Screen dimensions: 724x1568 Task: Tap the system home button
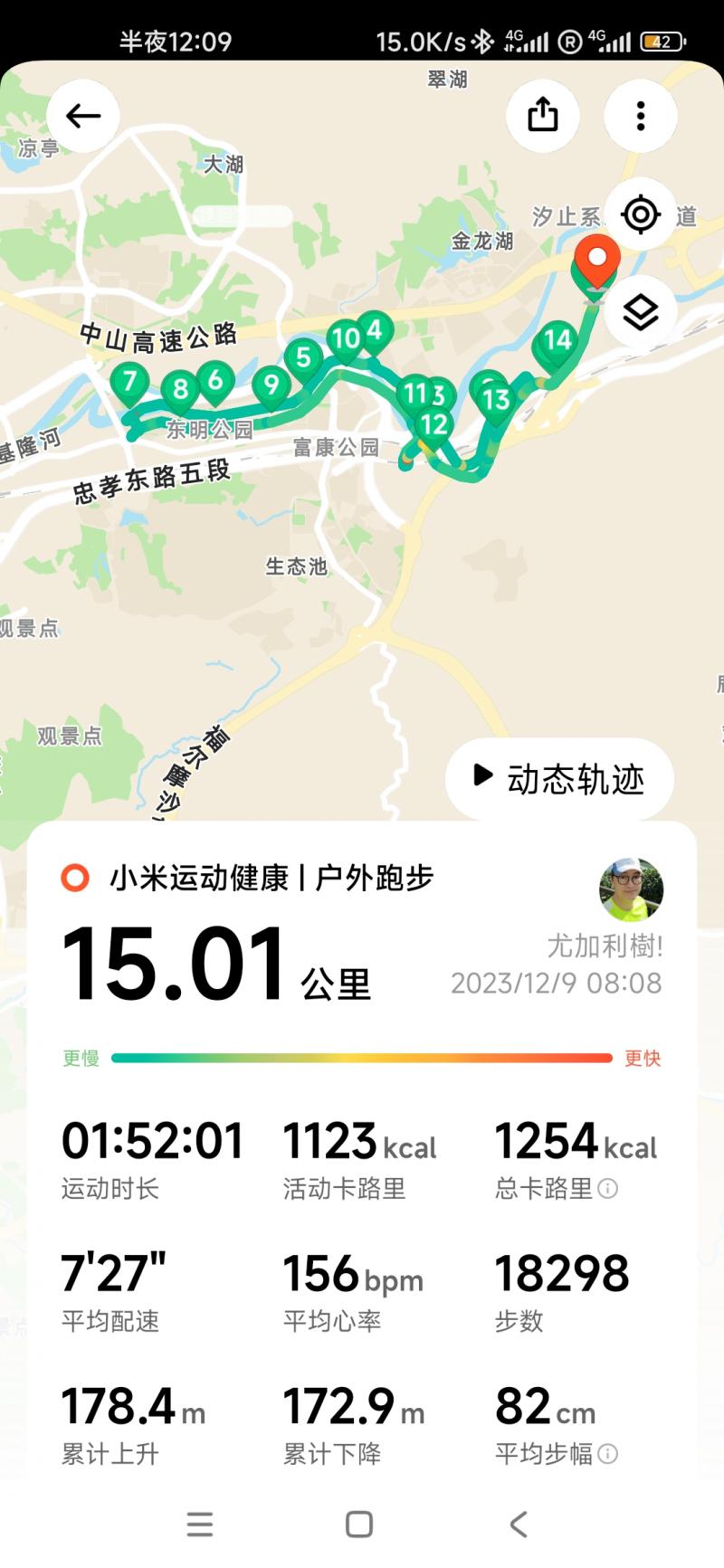(x=359, y=1525)
